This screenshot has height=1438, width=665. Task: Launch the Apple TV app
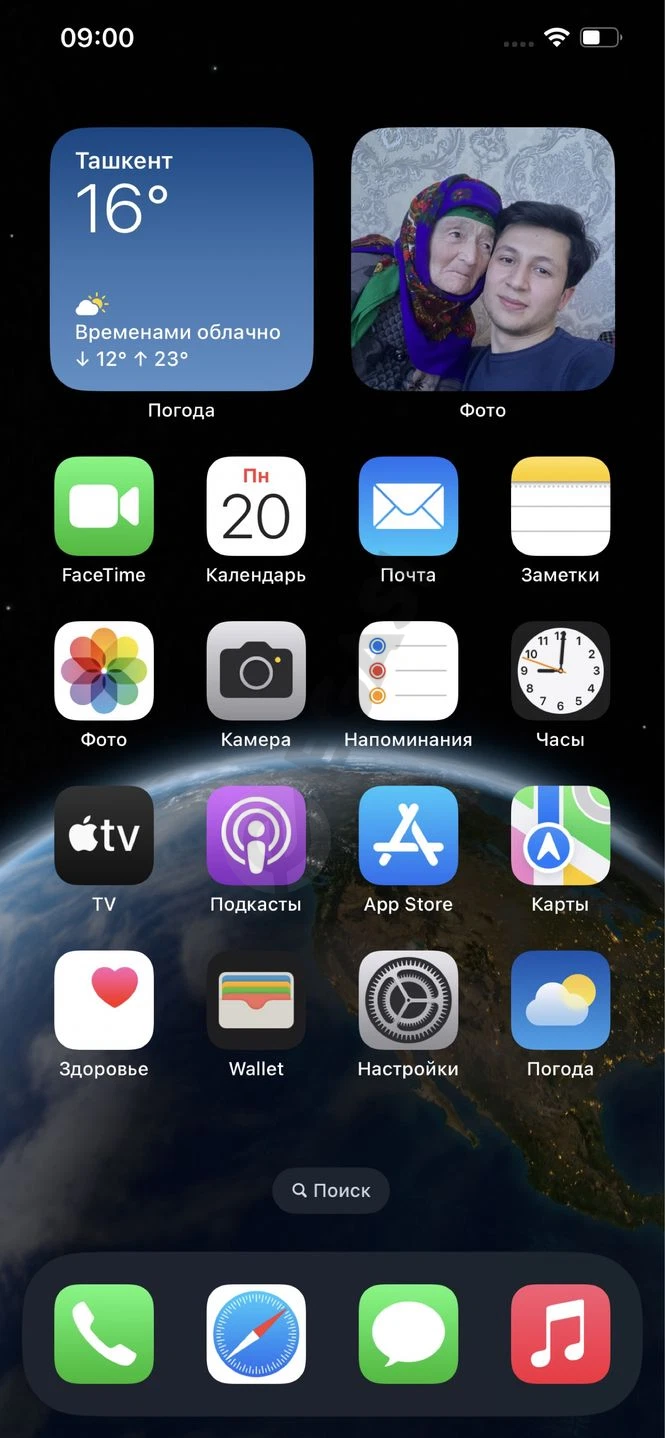click(x=104, y=836)
